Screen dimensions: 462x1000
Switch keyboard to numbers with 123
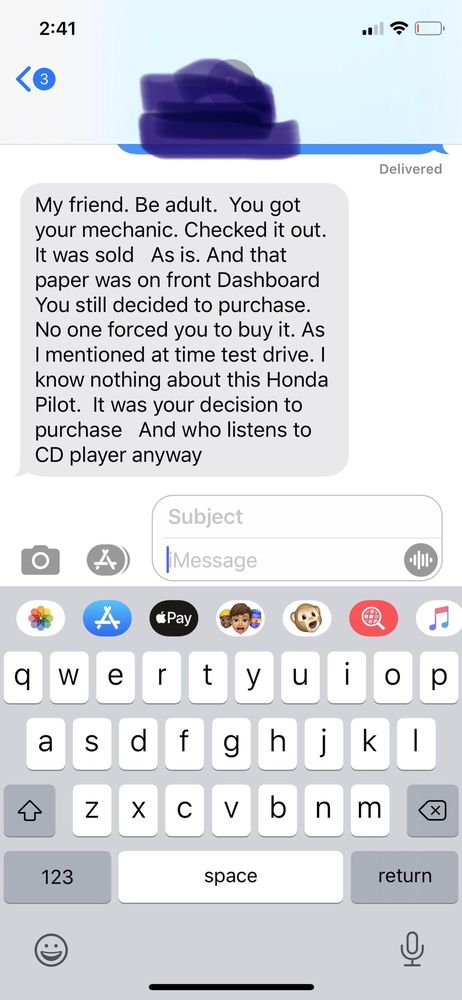click(57, 877)
